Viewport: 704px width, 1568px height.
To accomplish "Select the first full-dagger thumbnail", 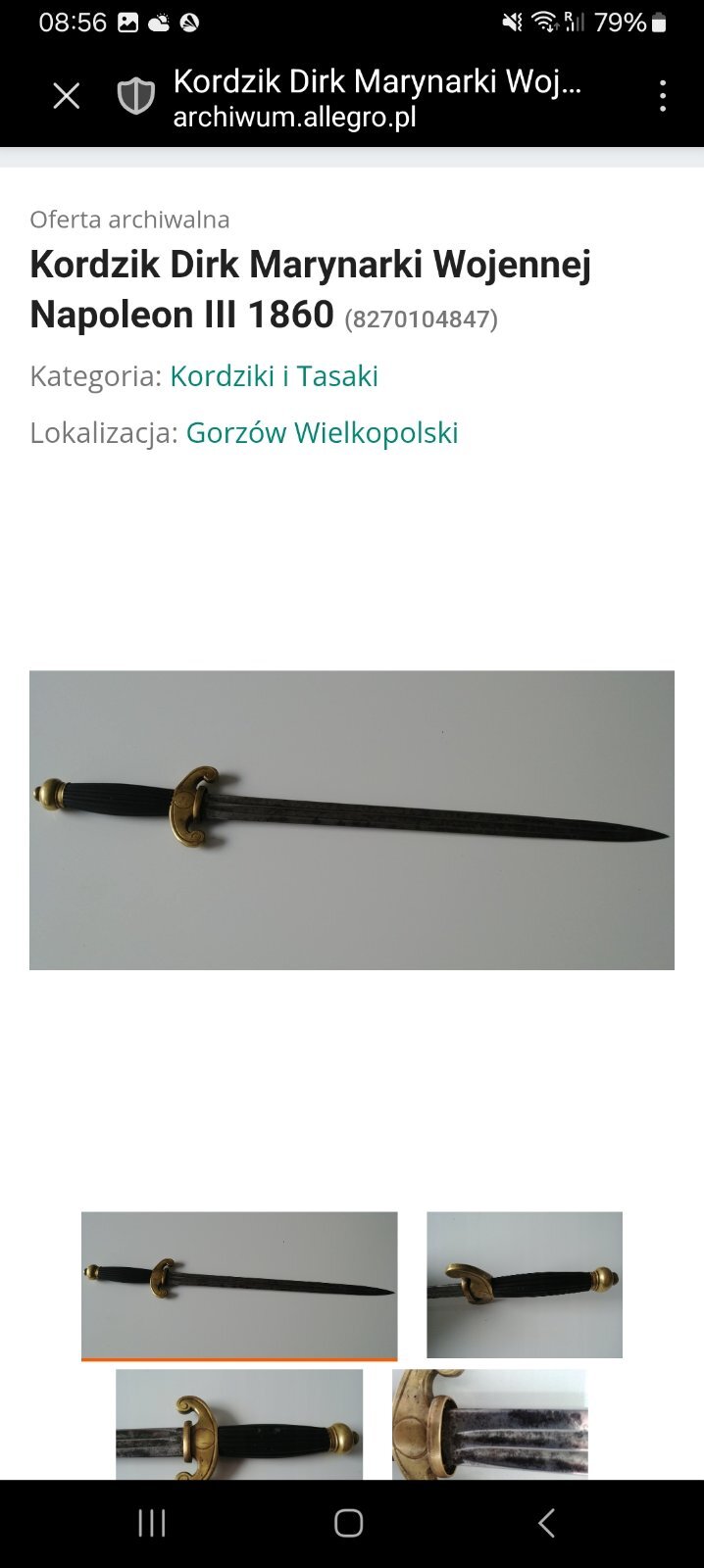I will (239, 1285).
